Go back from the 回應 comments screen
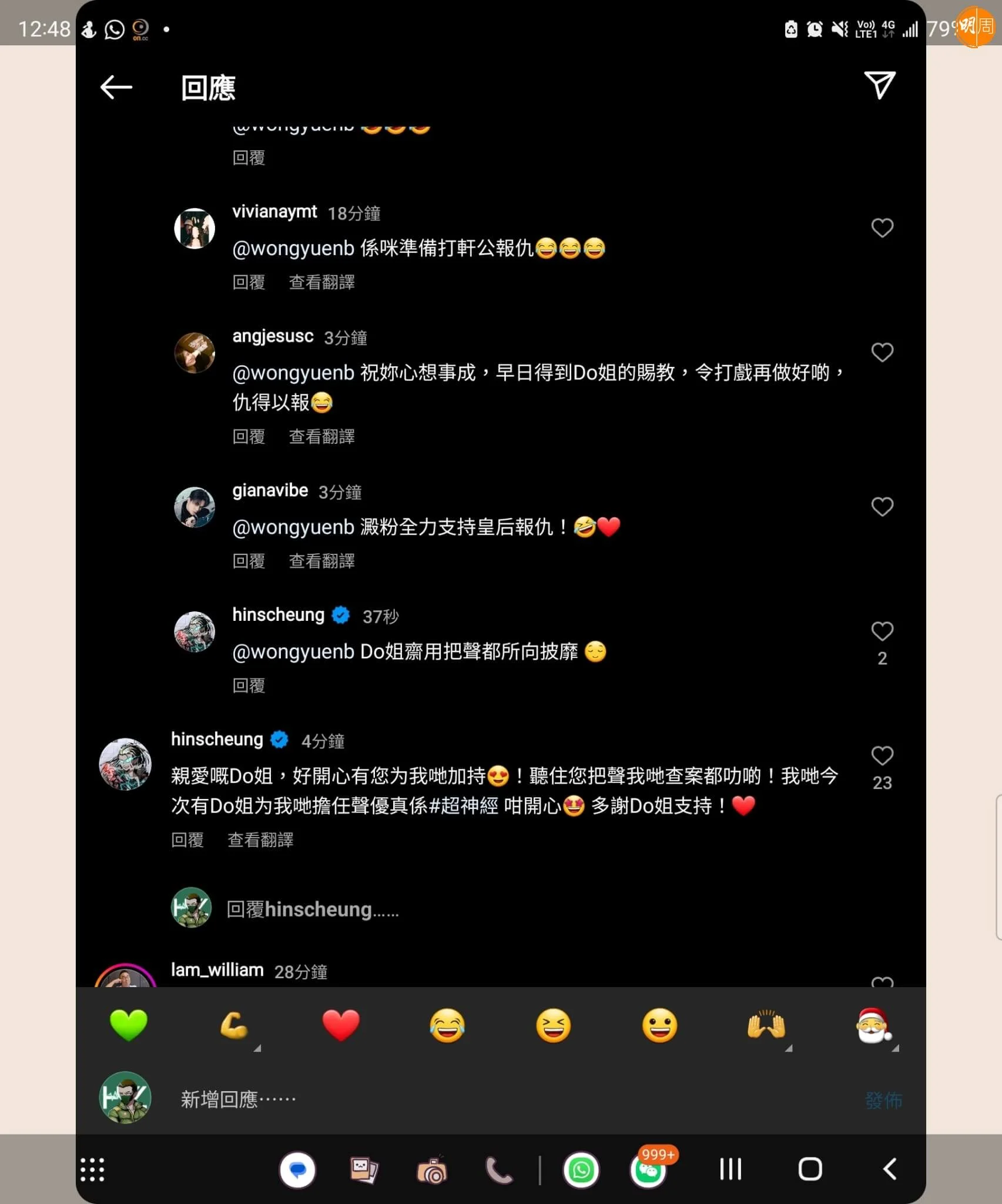This screenshot has width=1002, height=1204. pos(116,88)
